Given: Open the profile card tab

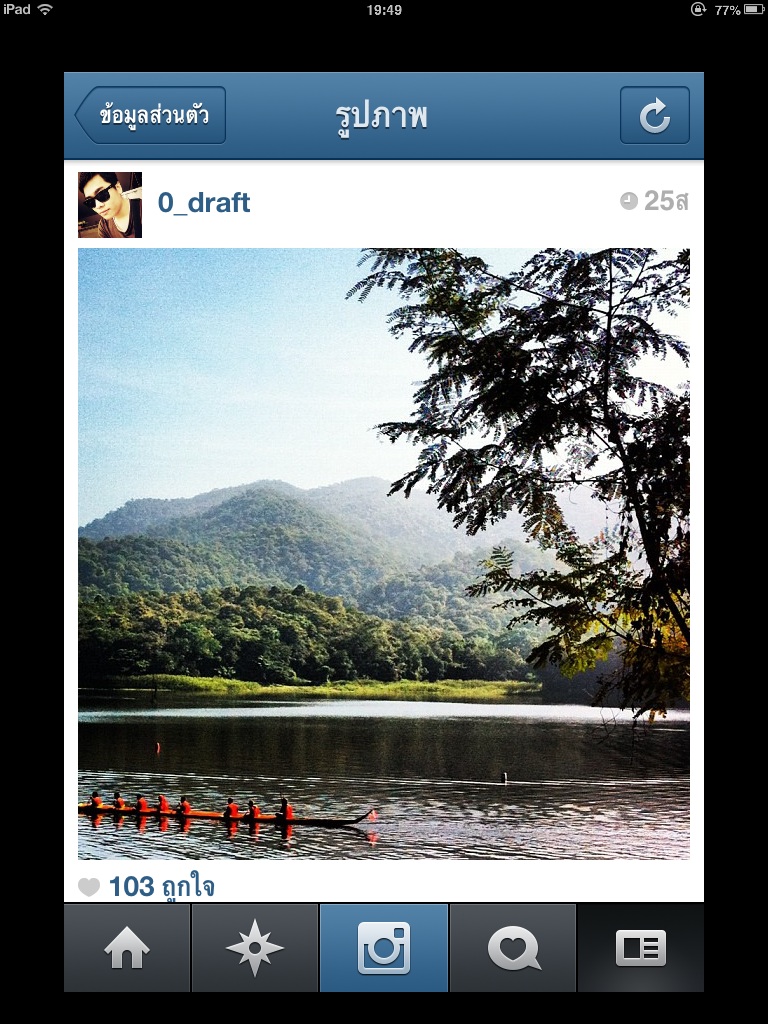Looking at the screenshot, I should tap(640, 948).
